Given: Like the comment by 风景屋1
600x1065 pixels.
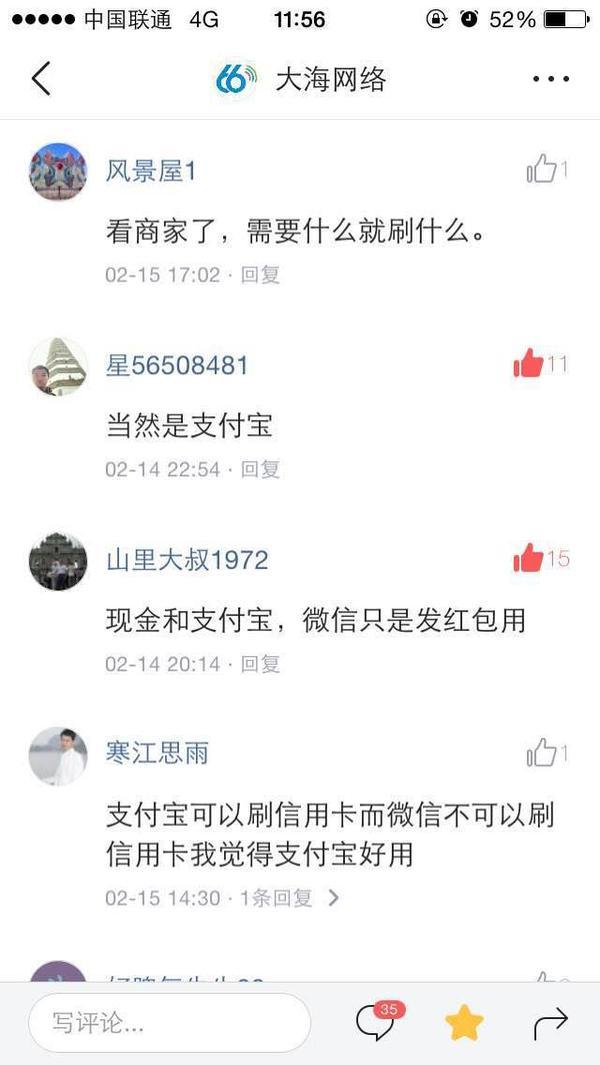Looking at the screenshot, I should point(543,170).
